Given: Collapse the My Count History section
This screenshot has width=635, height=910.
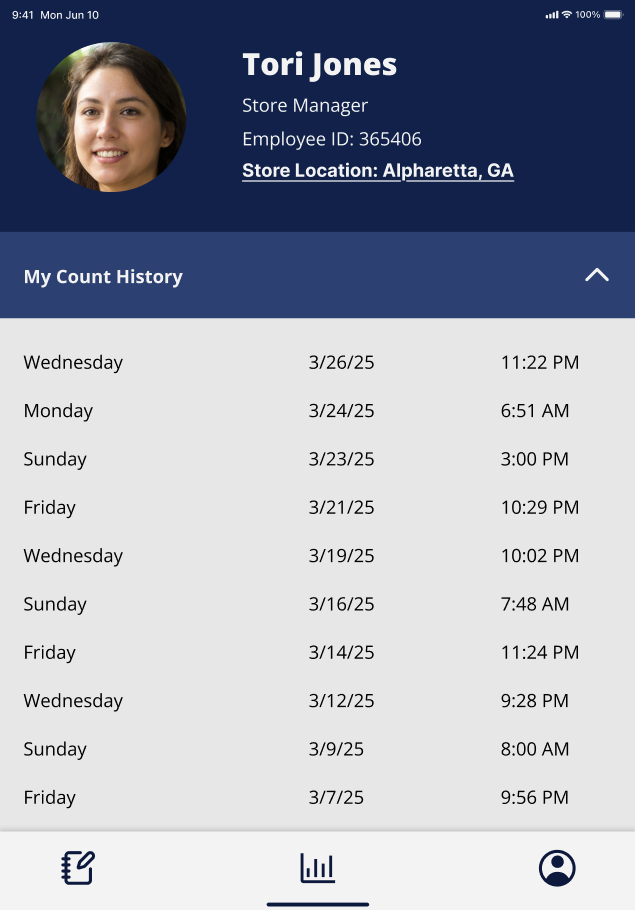Looking at the screenshot, I should pyautogui.click(x=596, y=276).
